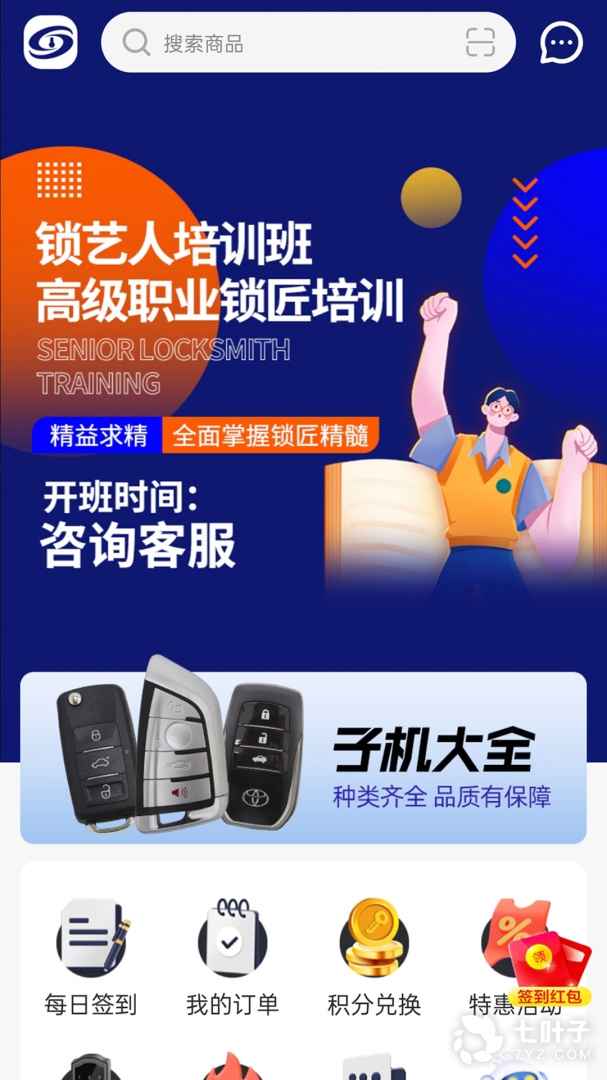Open the scan code icon
The height and width of the screenshot is (1080, 607).
click(x=481, y=43)
